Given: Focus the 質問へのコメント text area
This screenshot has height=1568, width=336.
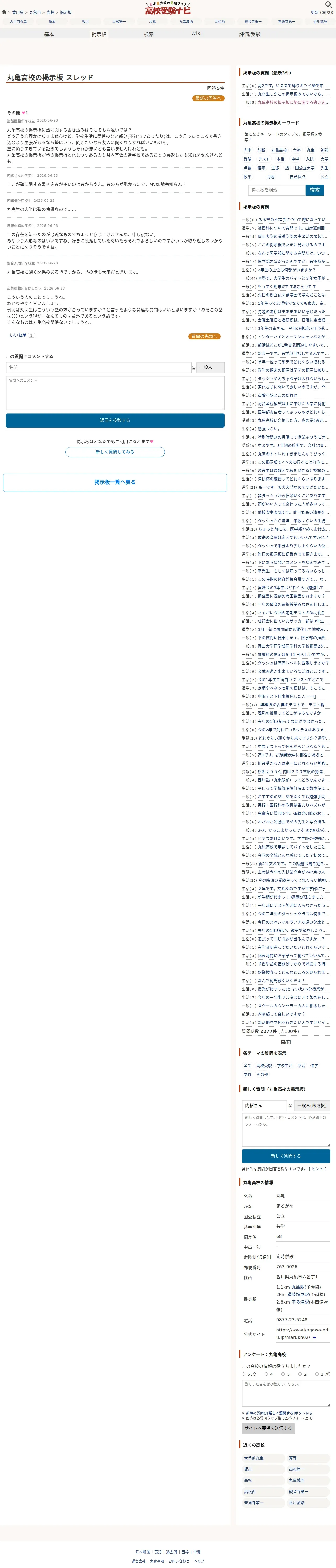Looking at the screenshot, I should coord(115,392).
